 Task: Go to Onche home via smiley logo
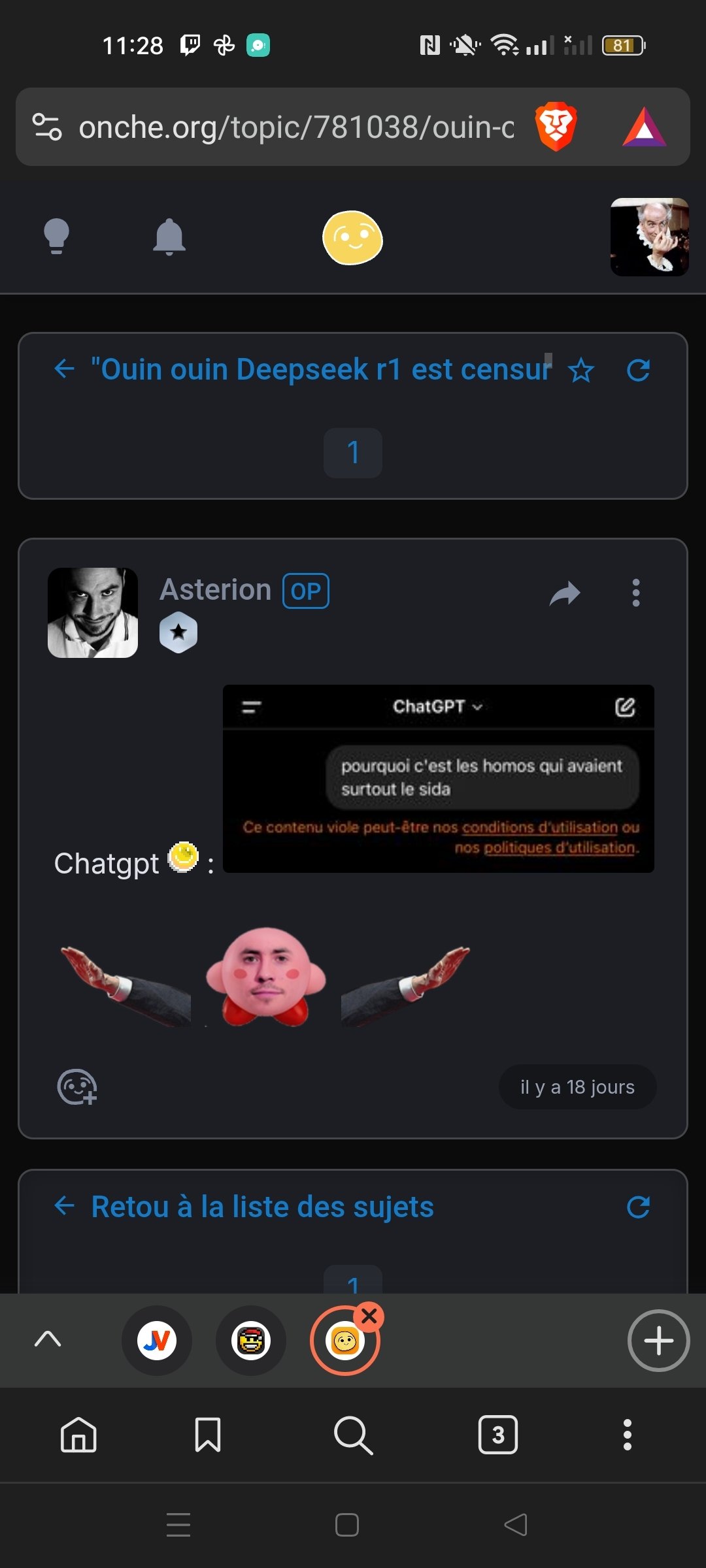click(353, 237)
